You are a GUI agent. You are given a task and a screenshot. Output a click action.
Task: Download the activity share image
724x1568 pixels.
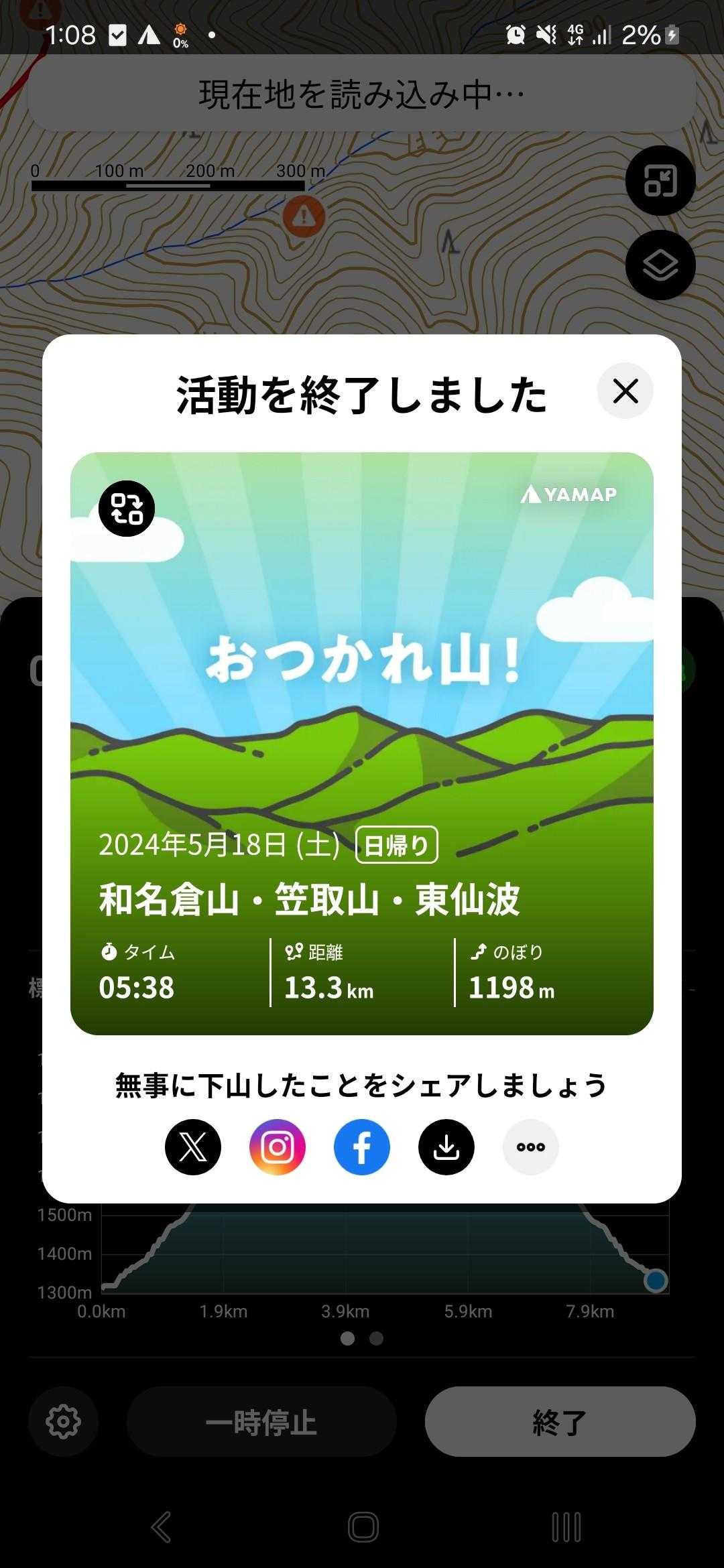(x=446, y=1147)
